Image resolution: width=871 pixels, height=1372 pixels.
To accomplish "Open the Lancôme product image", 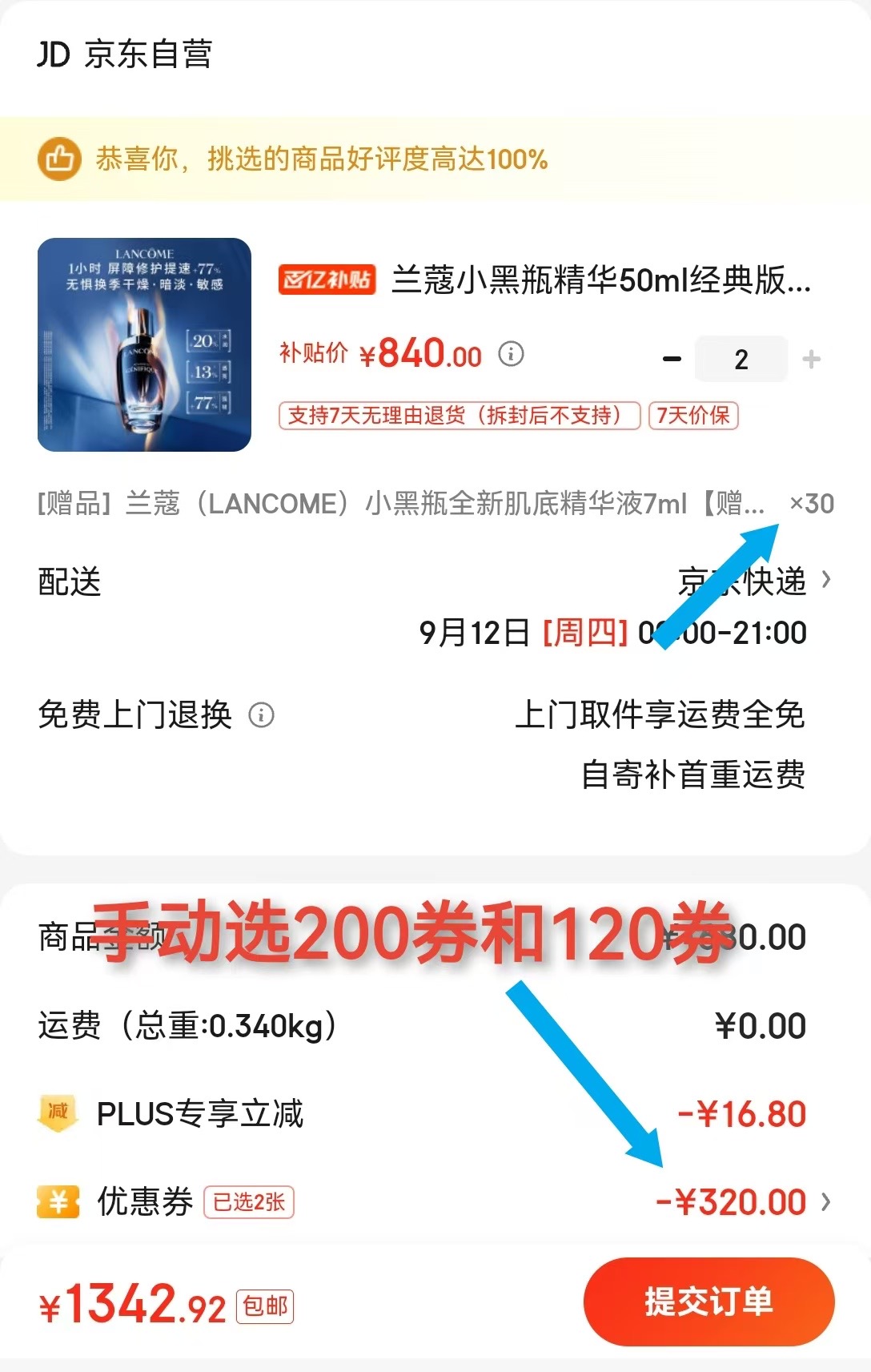I will click(144, 344).
